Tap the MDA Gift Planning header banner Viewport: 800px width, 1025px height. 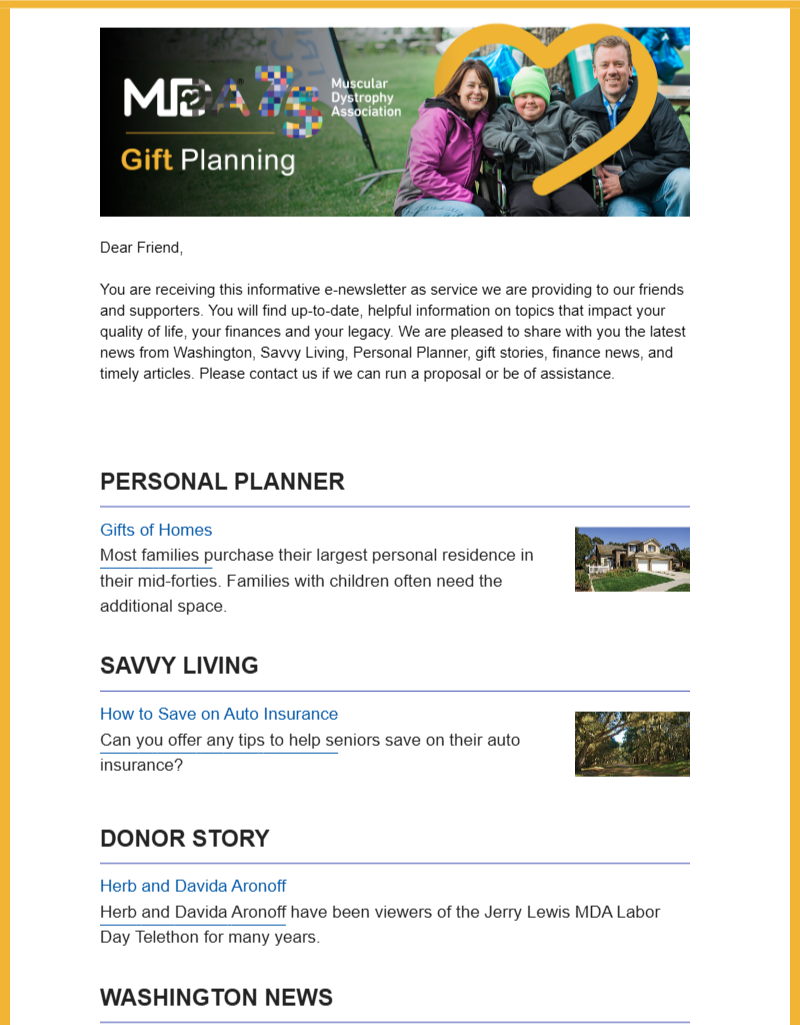[x=394, y=122]
